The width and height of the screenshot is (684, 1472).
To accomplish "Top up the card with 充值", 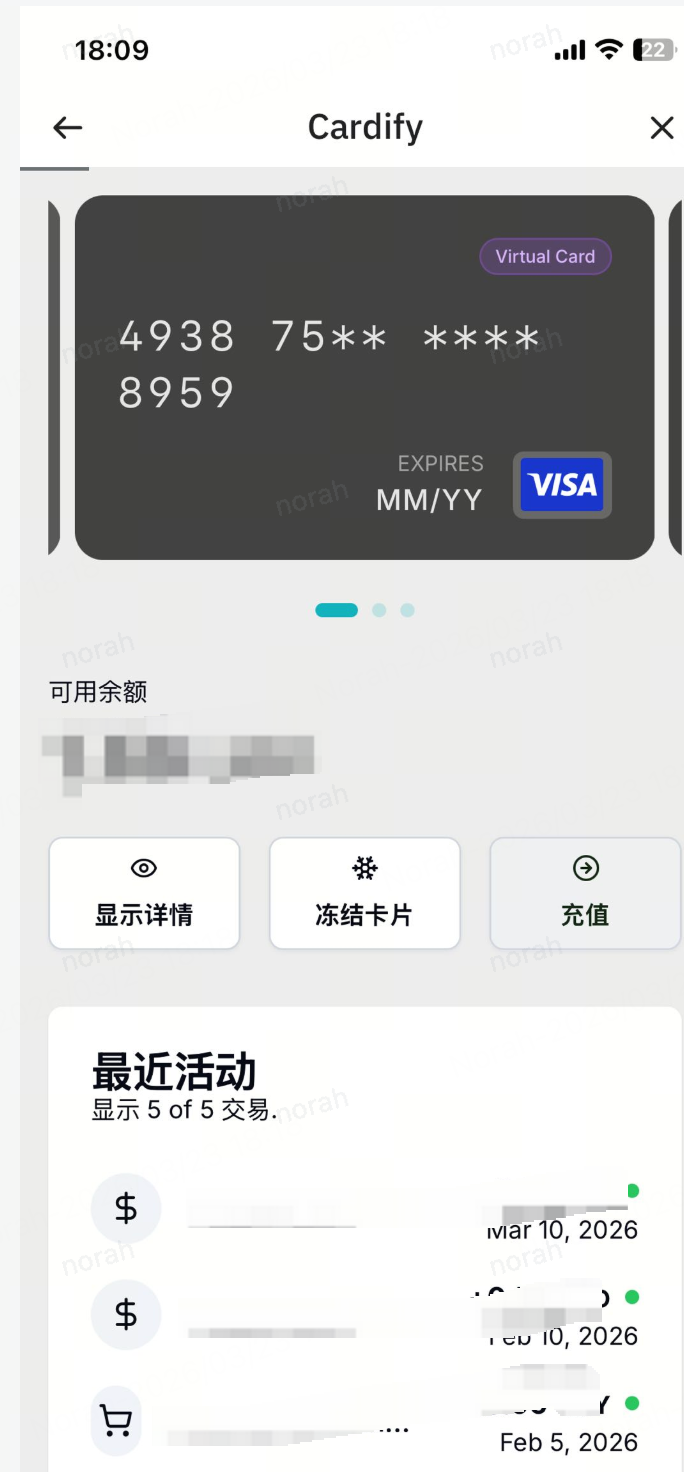I will coord(585,893).
